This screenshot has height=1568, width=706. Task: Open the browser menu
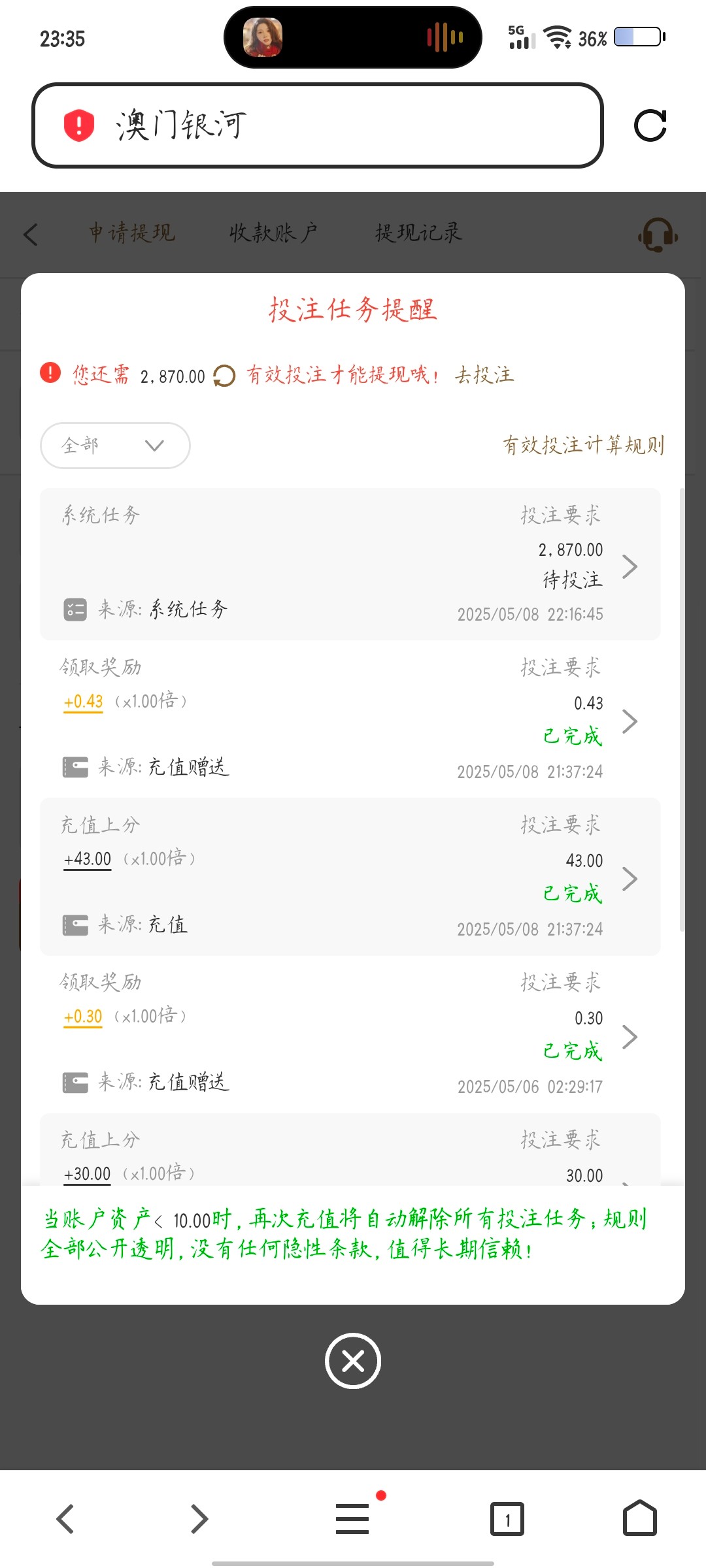(x=353, y=1518)
